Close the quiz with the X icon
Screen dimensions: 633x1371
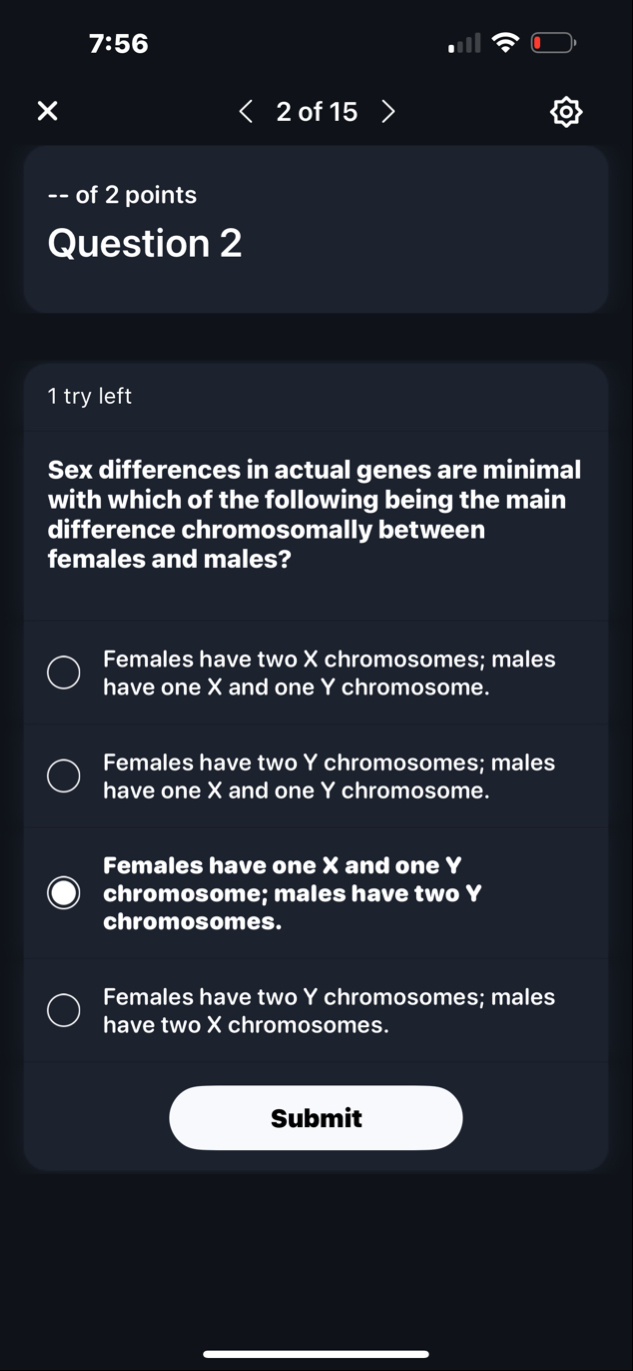(x=47, y=111)
